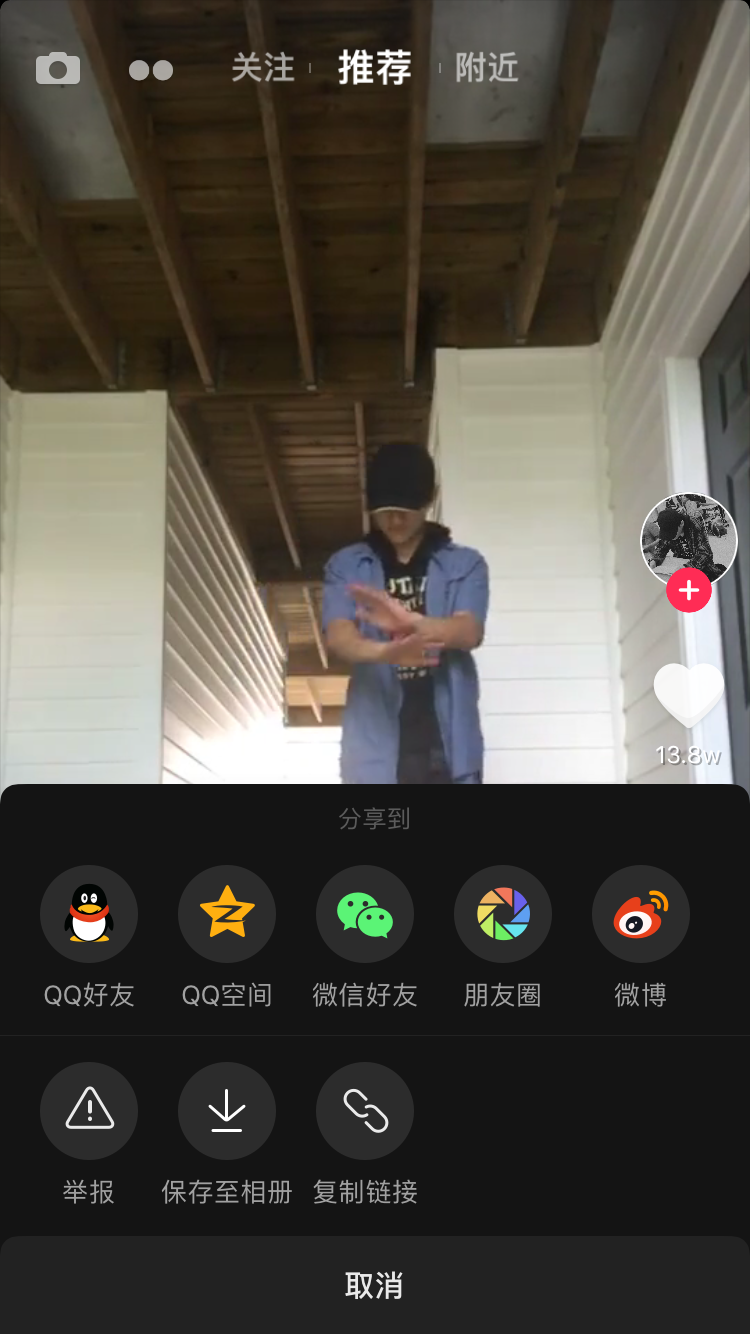Like the video with heart icon
Viewport: 750px width, 1334px height.
pyautogui.click(x=689, y=695)
